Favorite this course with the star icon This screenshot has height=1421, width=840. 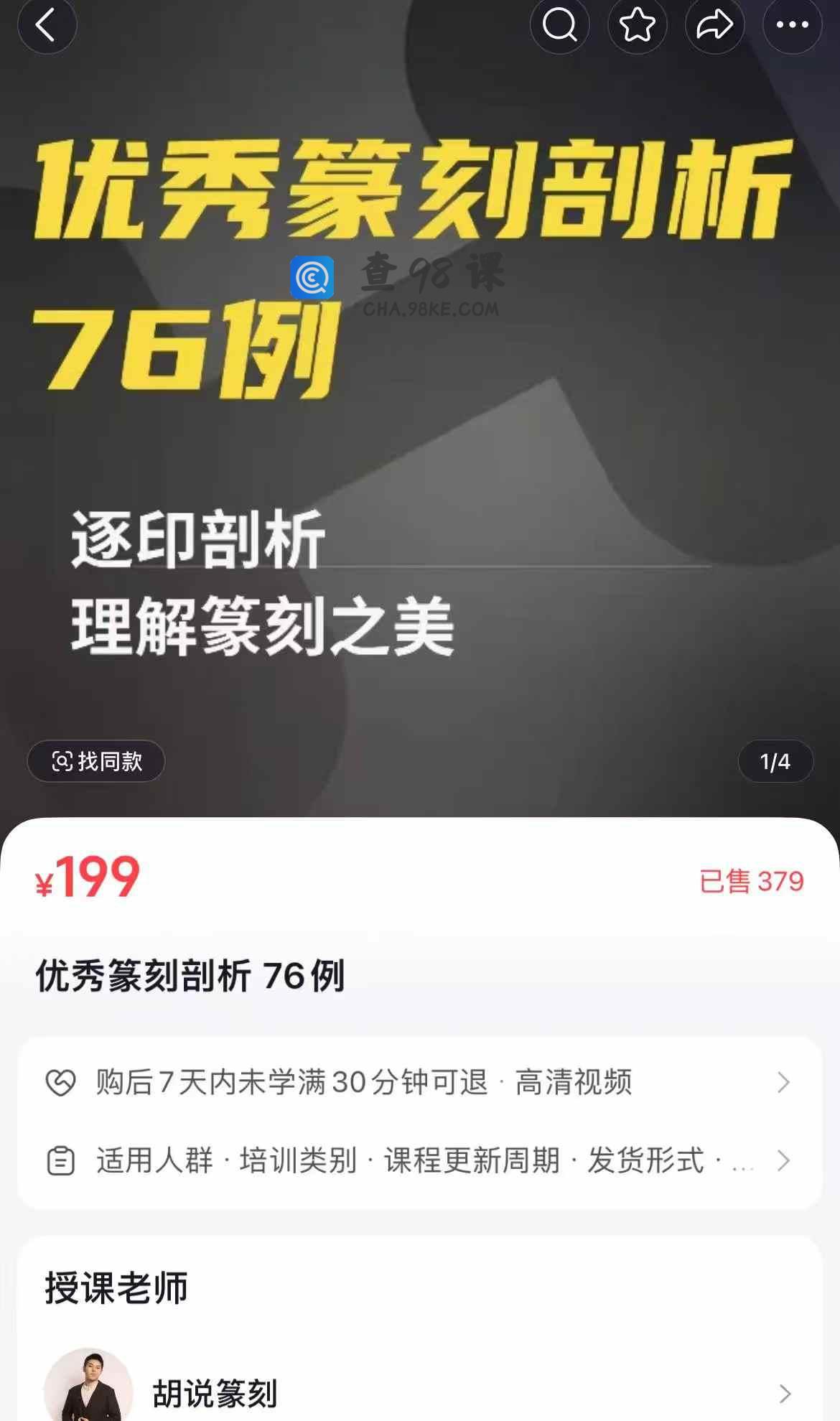[x=637, y=26]
